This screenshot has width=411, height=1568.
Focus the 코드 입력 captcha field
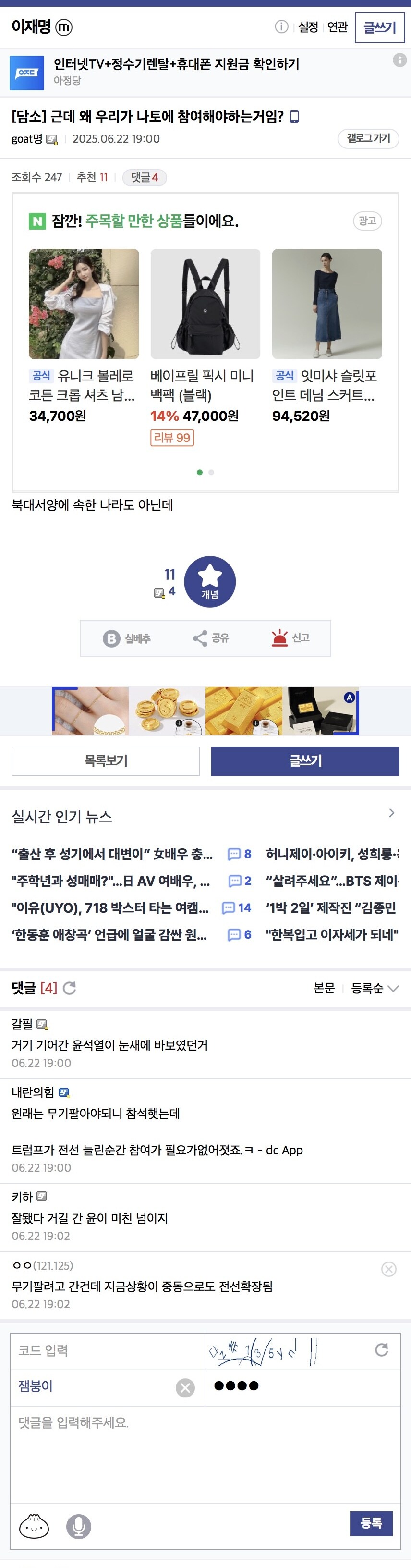click(107, 1351)
